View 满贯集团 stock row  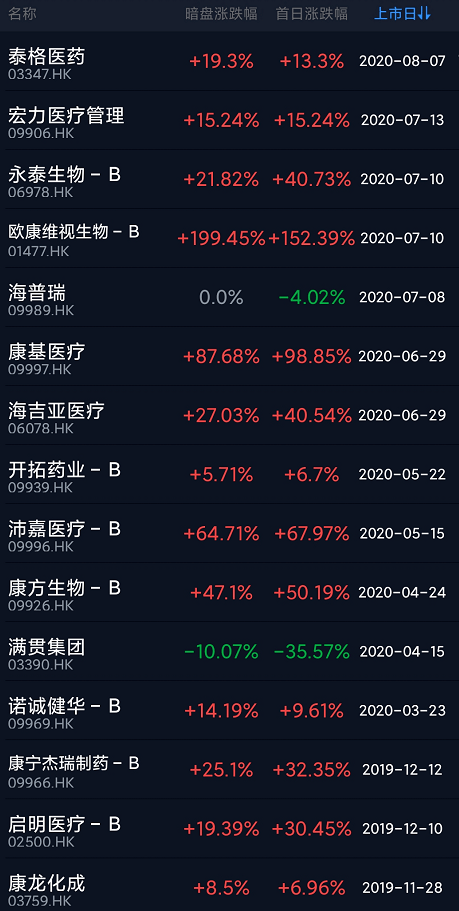tap(230, 651)
